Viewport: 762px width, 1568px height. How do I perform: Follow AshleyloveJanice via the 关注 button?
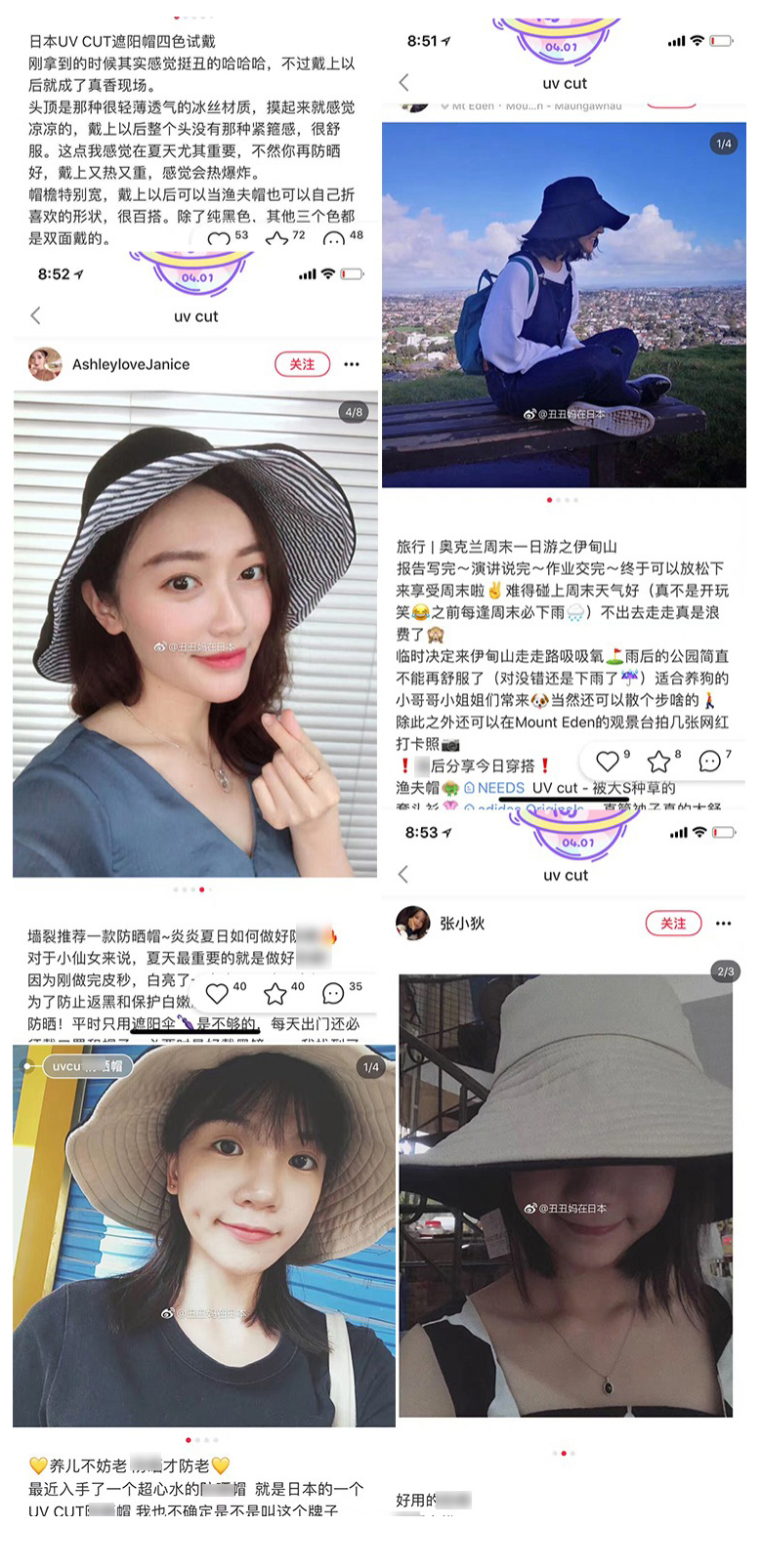302,364
